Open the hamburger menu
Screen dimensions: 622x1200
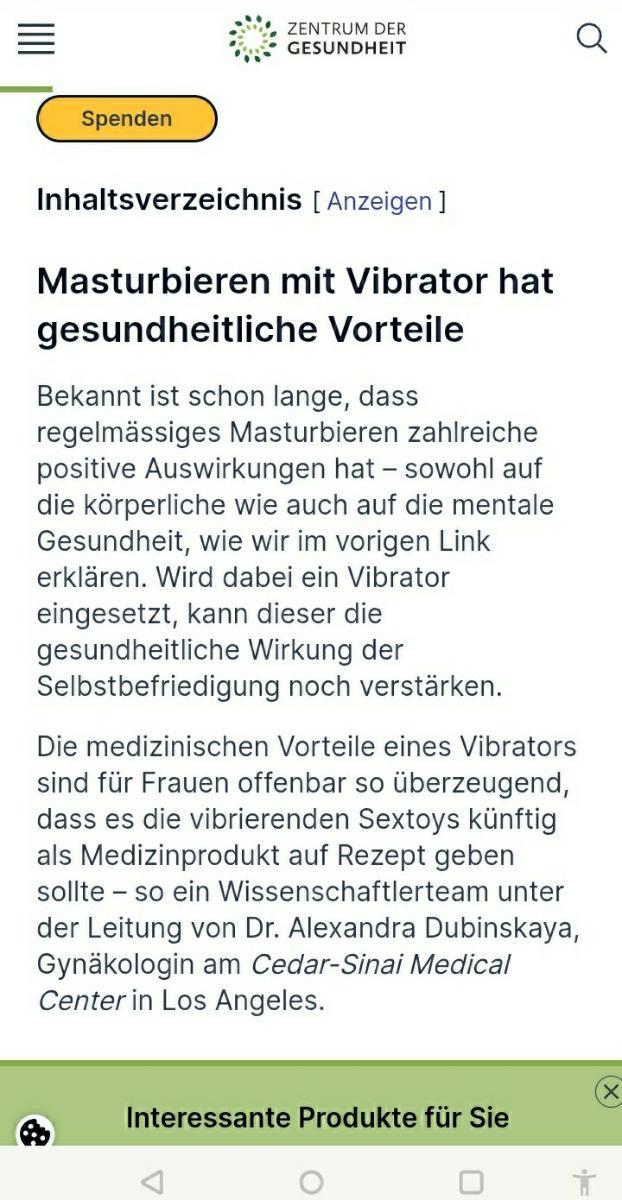36,39
